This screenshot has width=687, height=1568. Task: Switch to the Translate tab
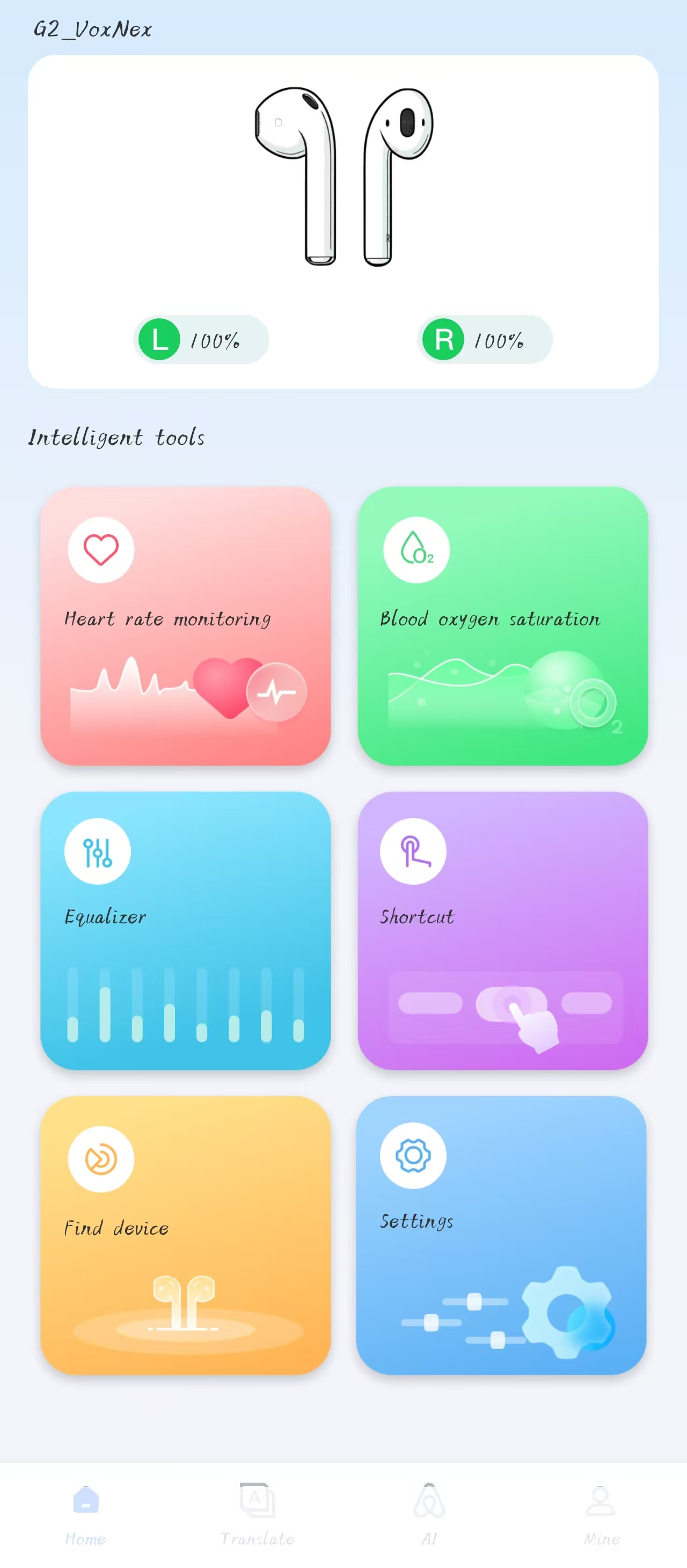258,1512
